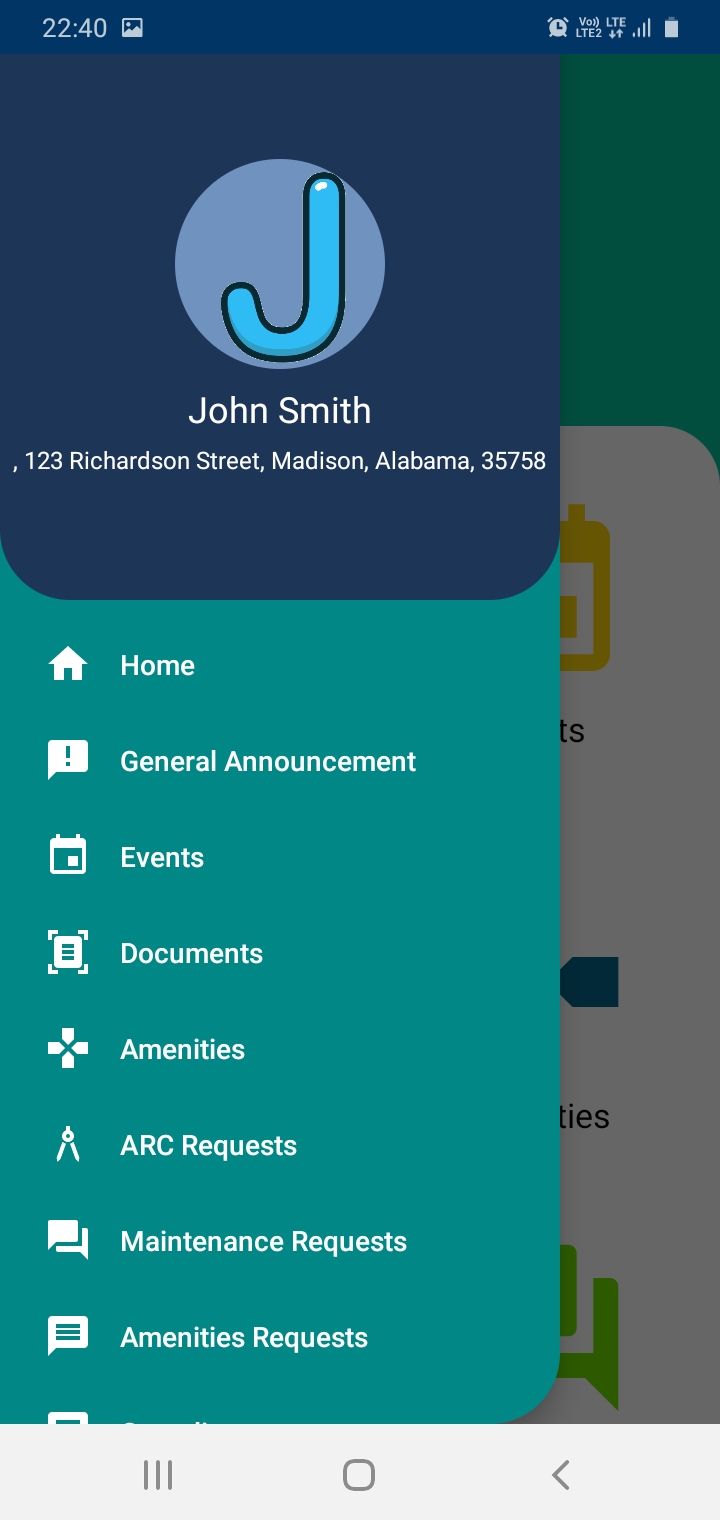Tap the system back button
720x1520 pixels.
561,1475
